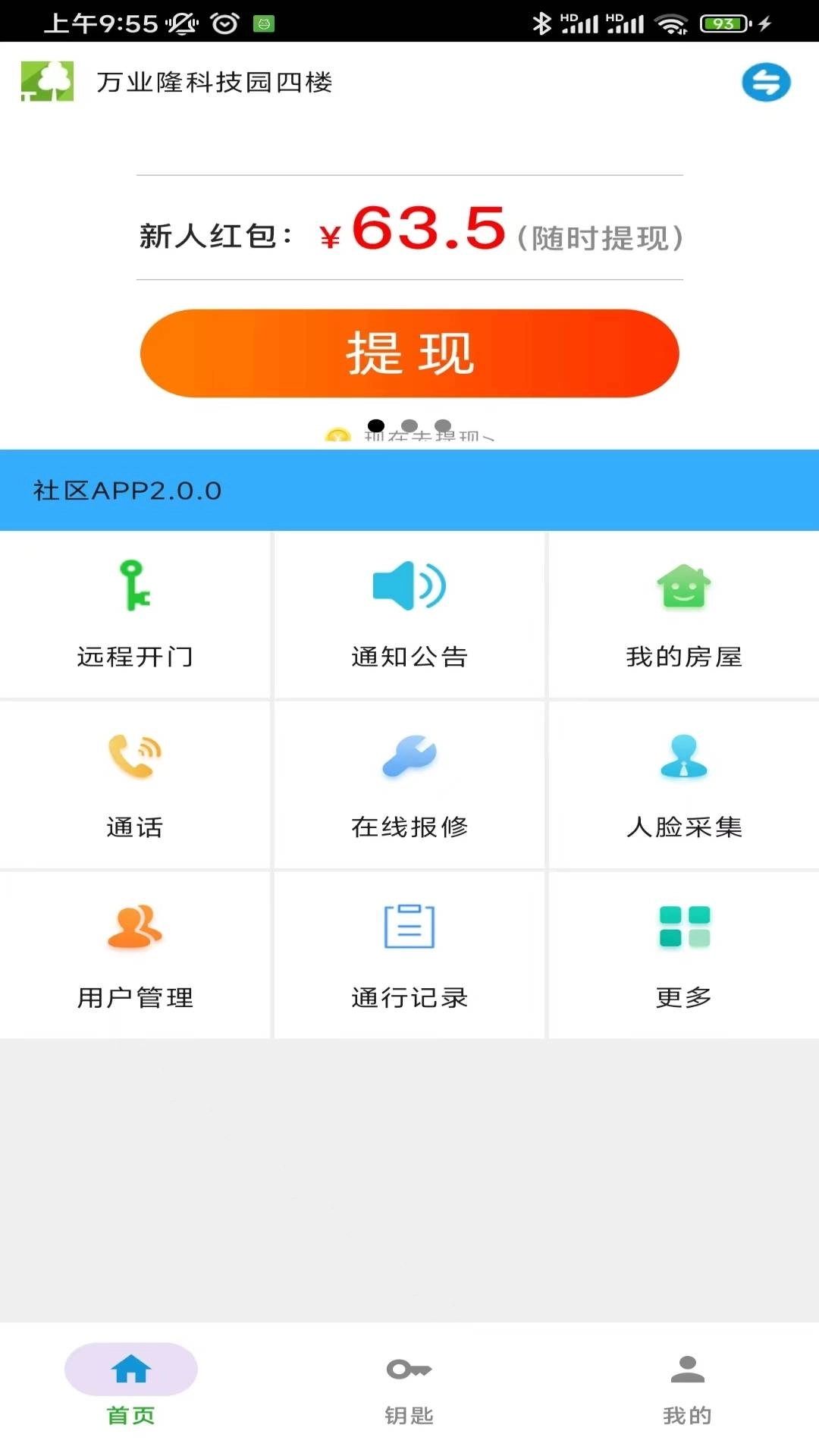Open 通知公告 announcements
819x1456 pixels.
pyautogui.click(x=409, y=614)
